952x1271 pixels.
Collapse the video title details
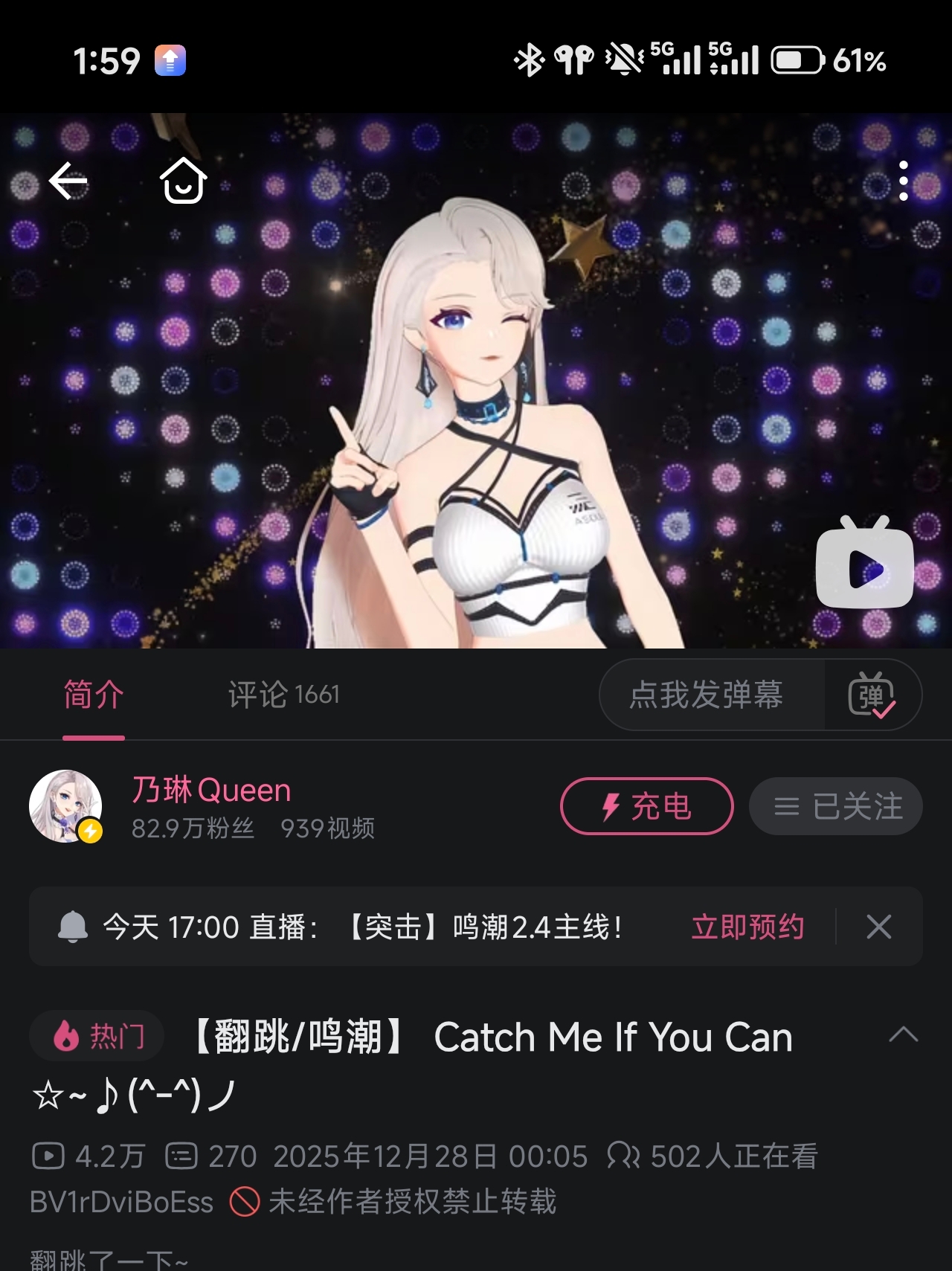coord(903,1035)
